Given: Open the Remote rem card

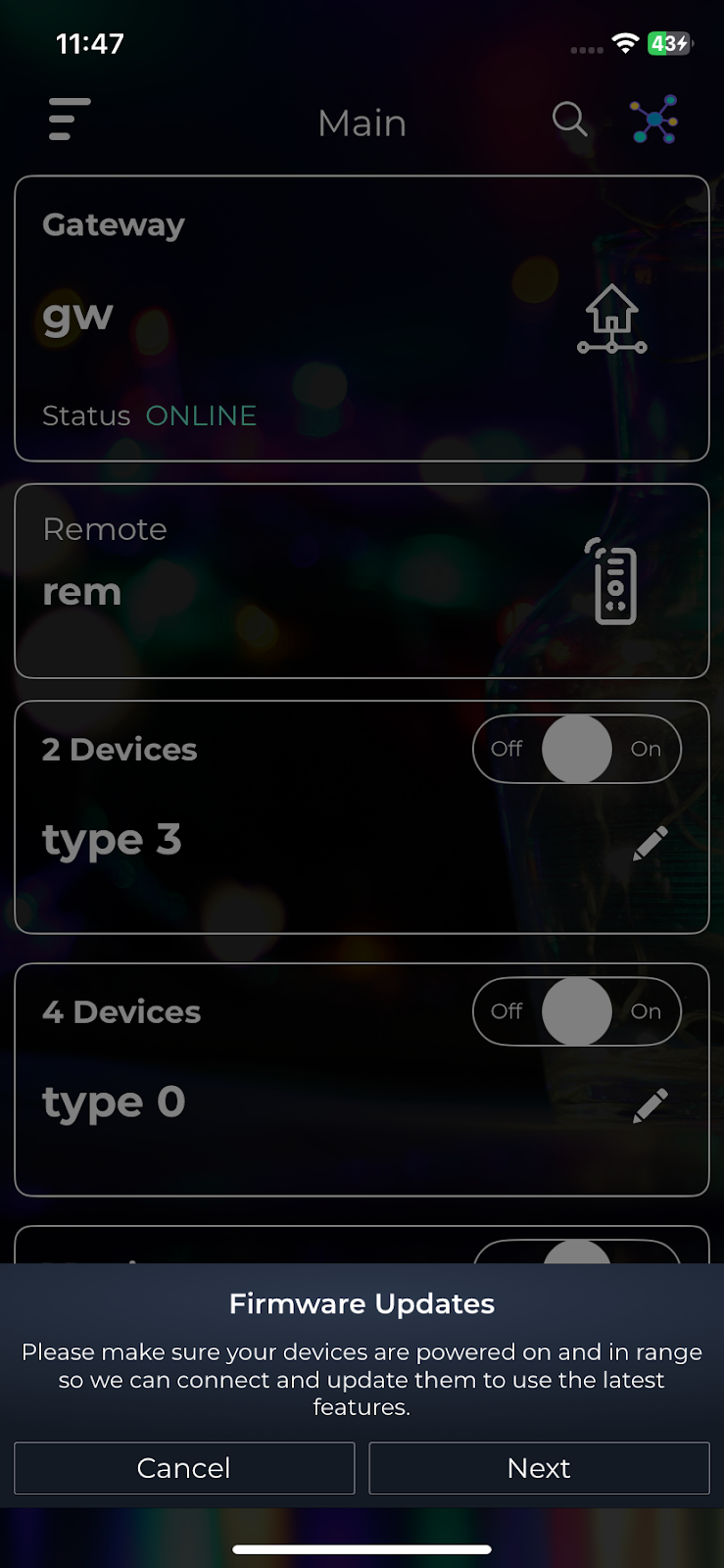Looking at the screenshot, I should pos(362,581).
